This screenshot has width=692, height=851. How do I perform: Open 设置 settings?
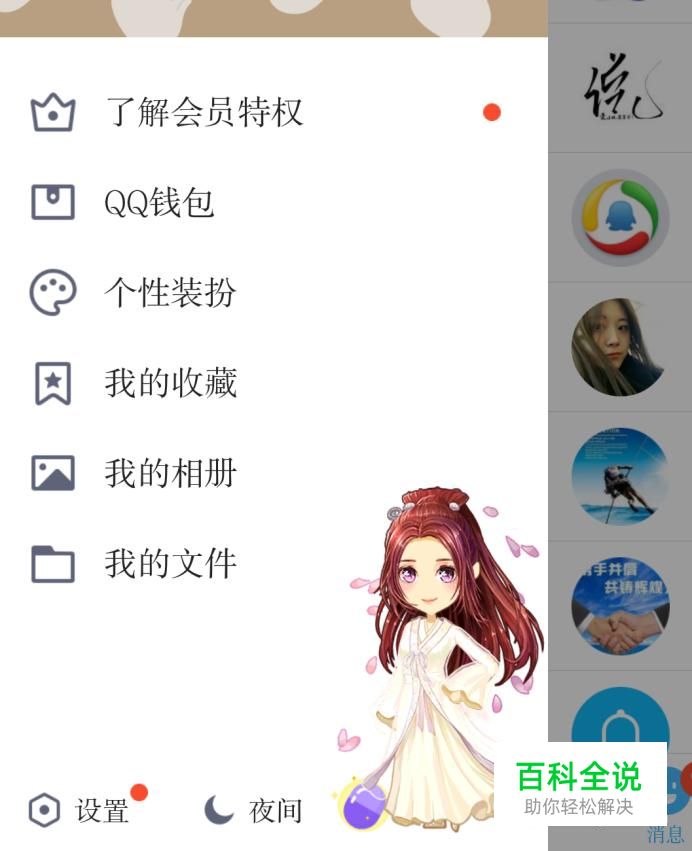coord(82,810)
